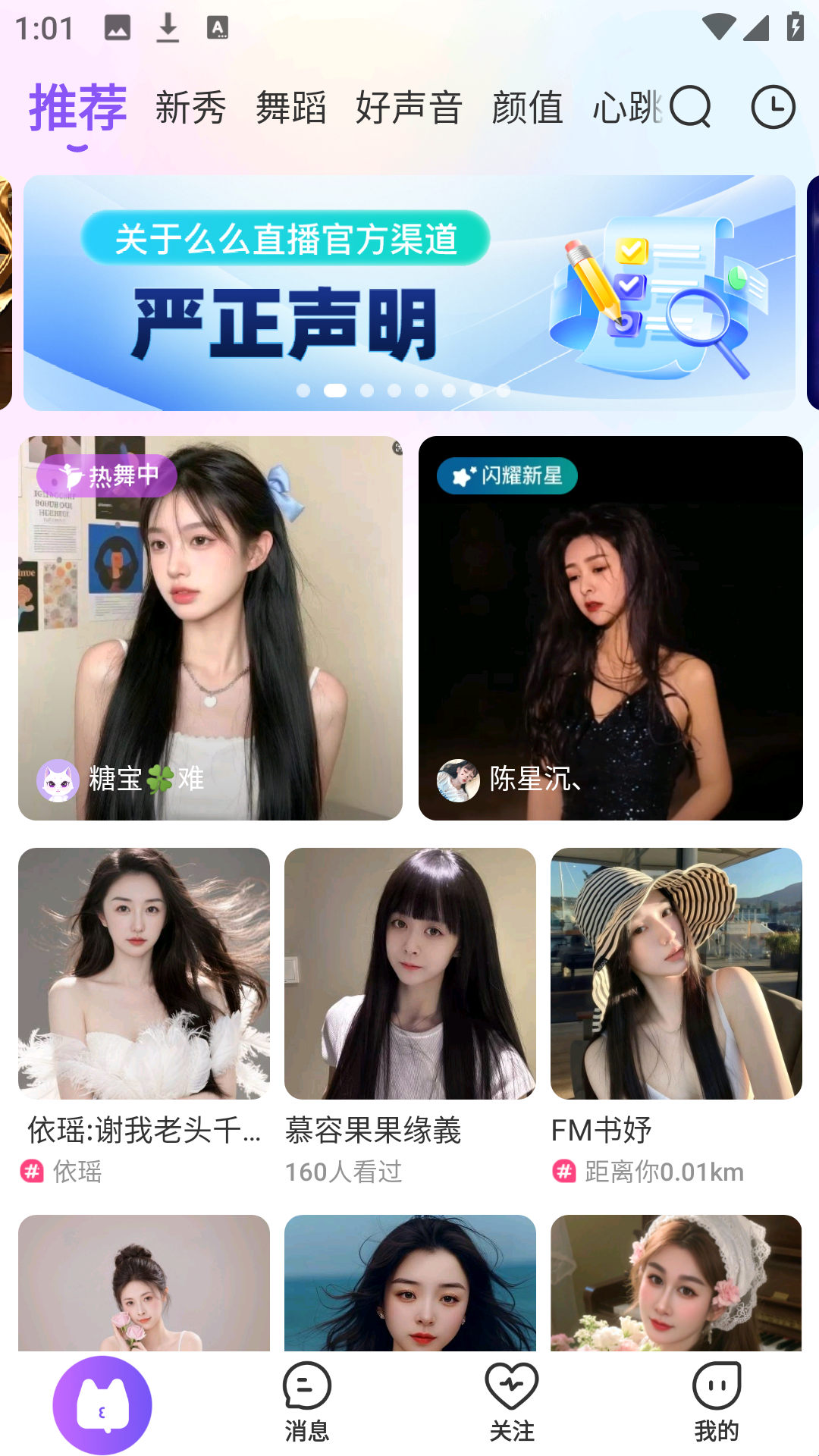Image resolution: width=819 pixels, height=1456 pixels.
Task: Open the history clock icon
Action: pos(773,107)
